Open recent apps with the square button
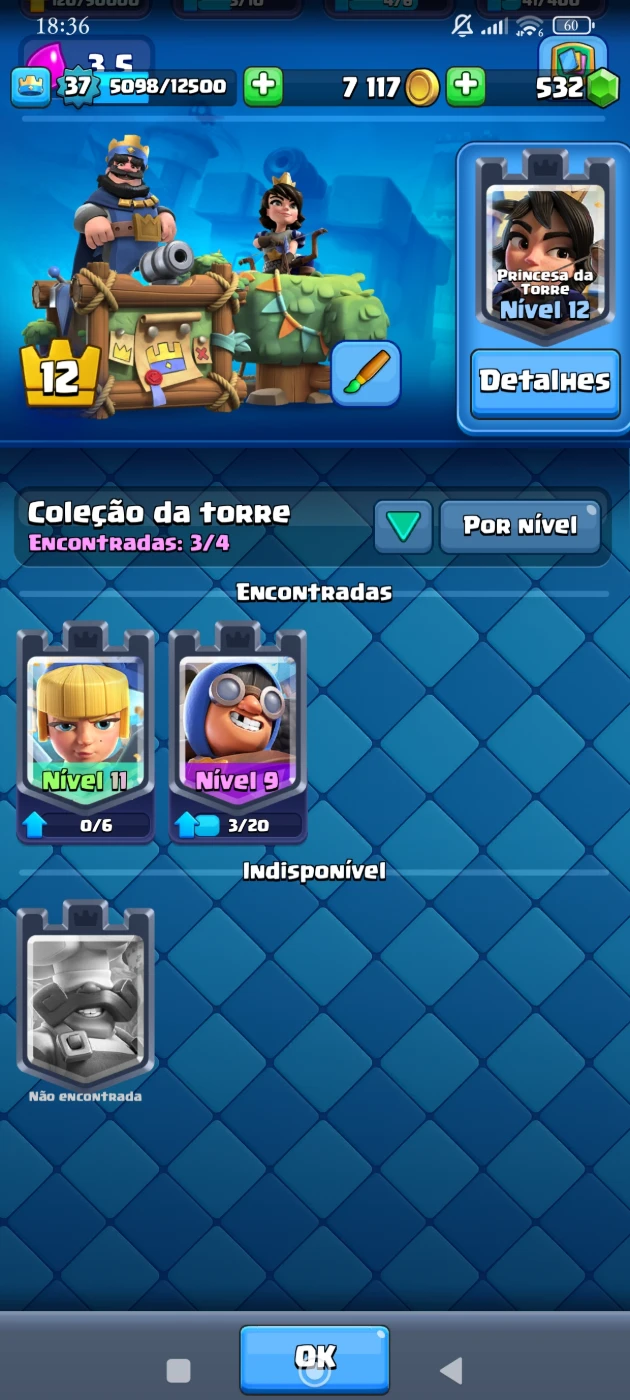 pos(178,1370)
